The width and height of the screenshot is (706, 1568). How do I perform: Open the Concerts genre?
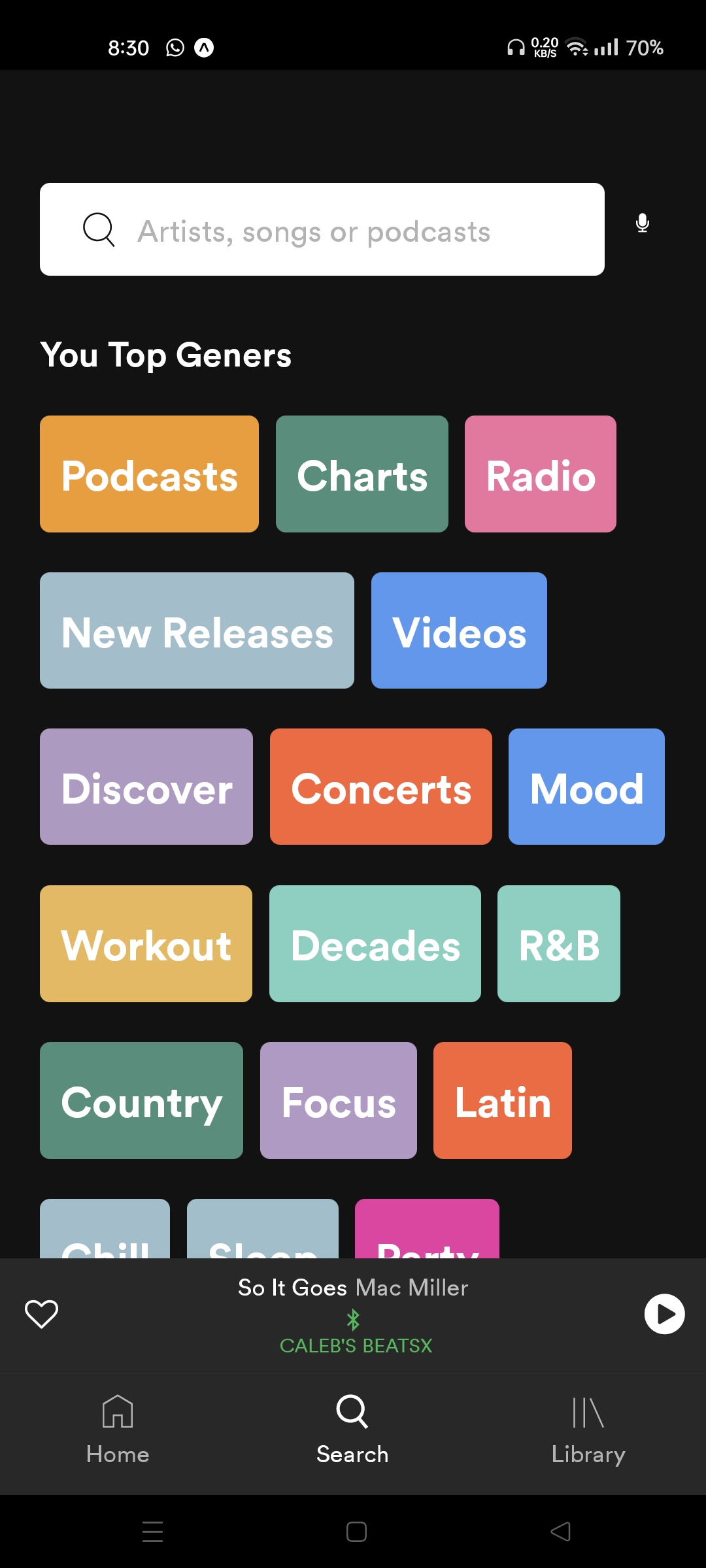[x=380, y=787]
